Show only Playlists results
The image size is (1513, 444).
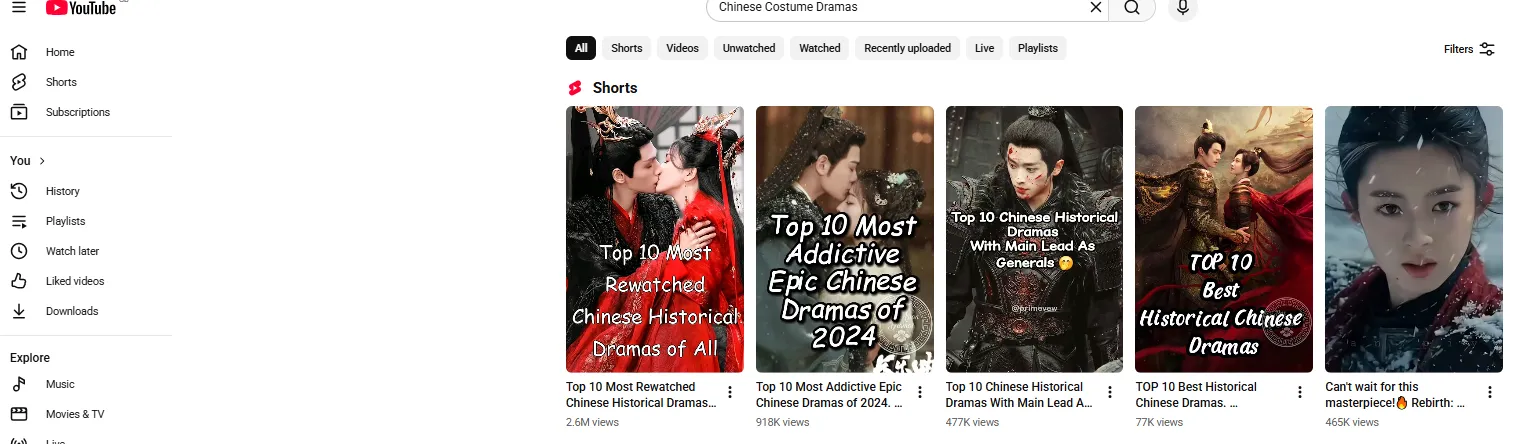pyautogui.click(x=1037, y=48)
